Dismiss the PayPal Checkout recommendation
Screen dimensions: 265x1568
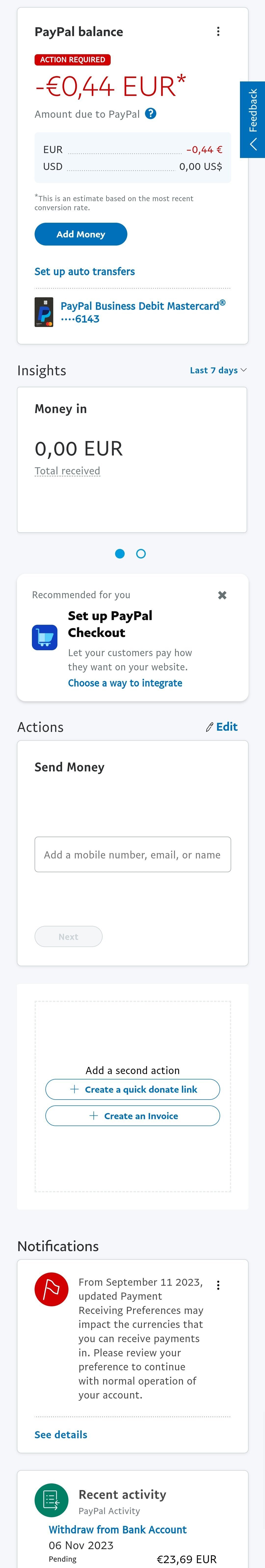222,595
